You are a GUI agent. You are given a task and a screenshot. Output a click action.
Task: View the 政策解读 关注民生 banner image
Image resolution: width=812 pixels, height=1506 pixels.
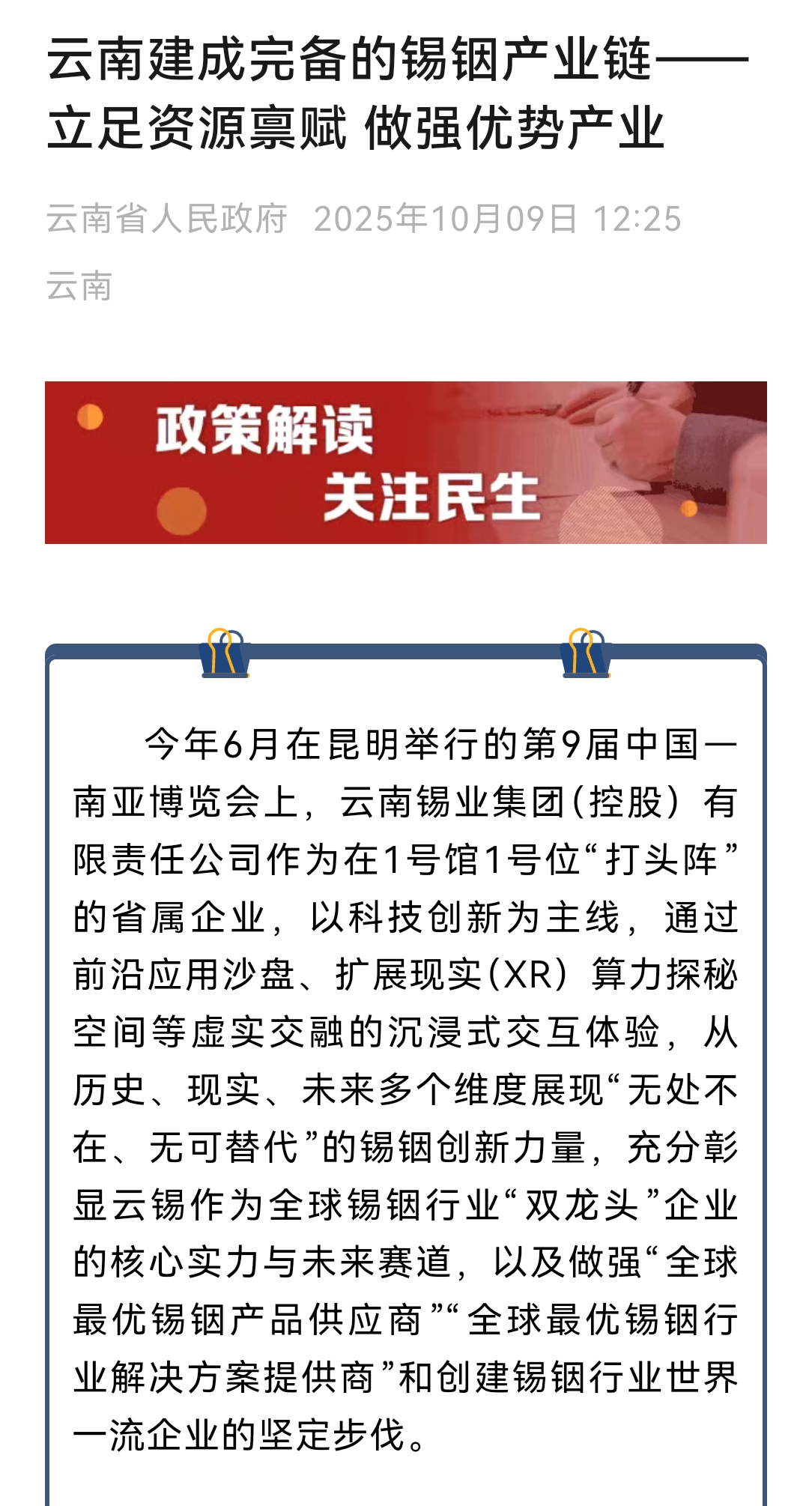405,462
